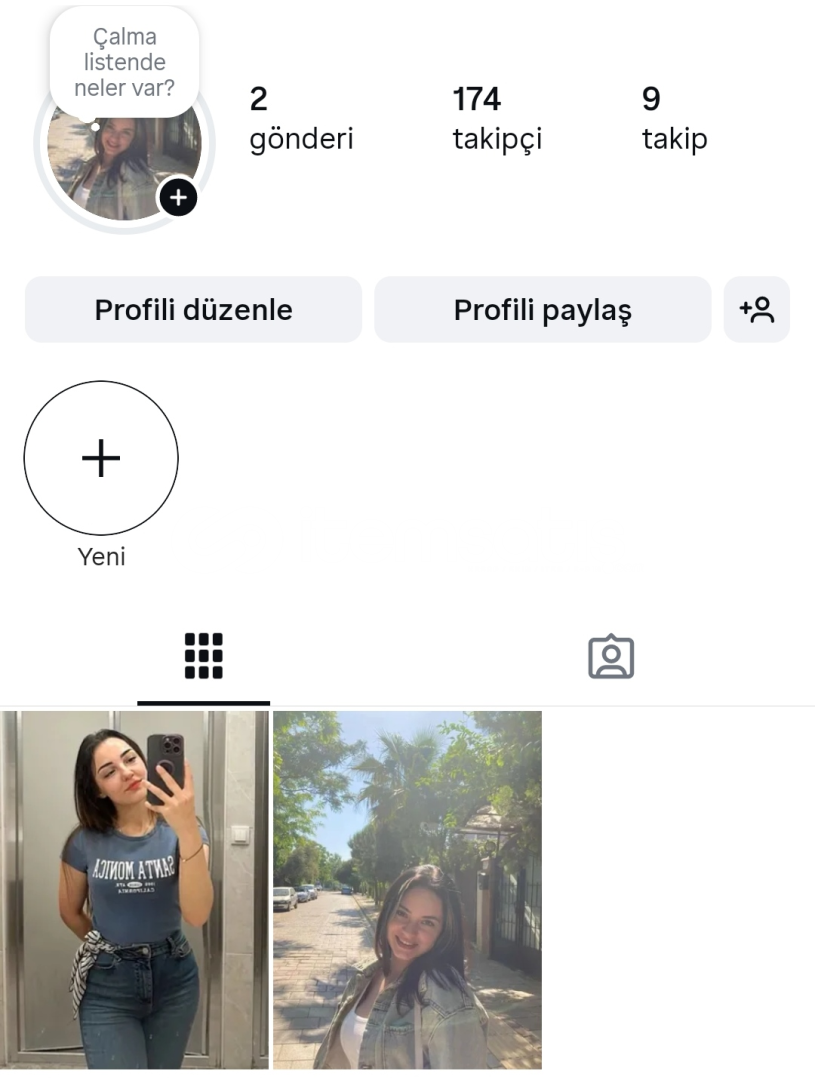Share profile via 'Profili paylaş'

coord(542,310)
